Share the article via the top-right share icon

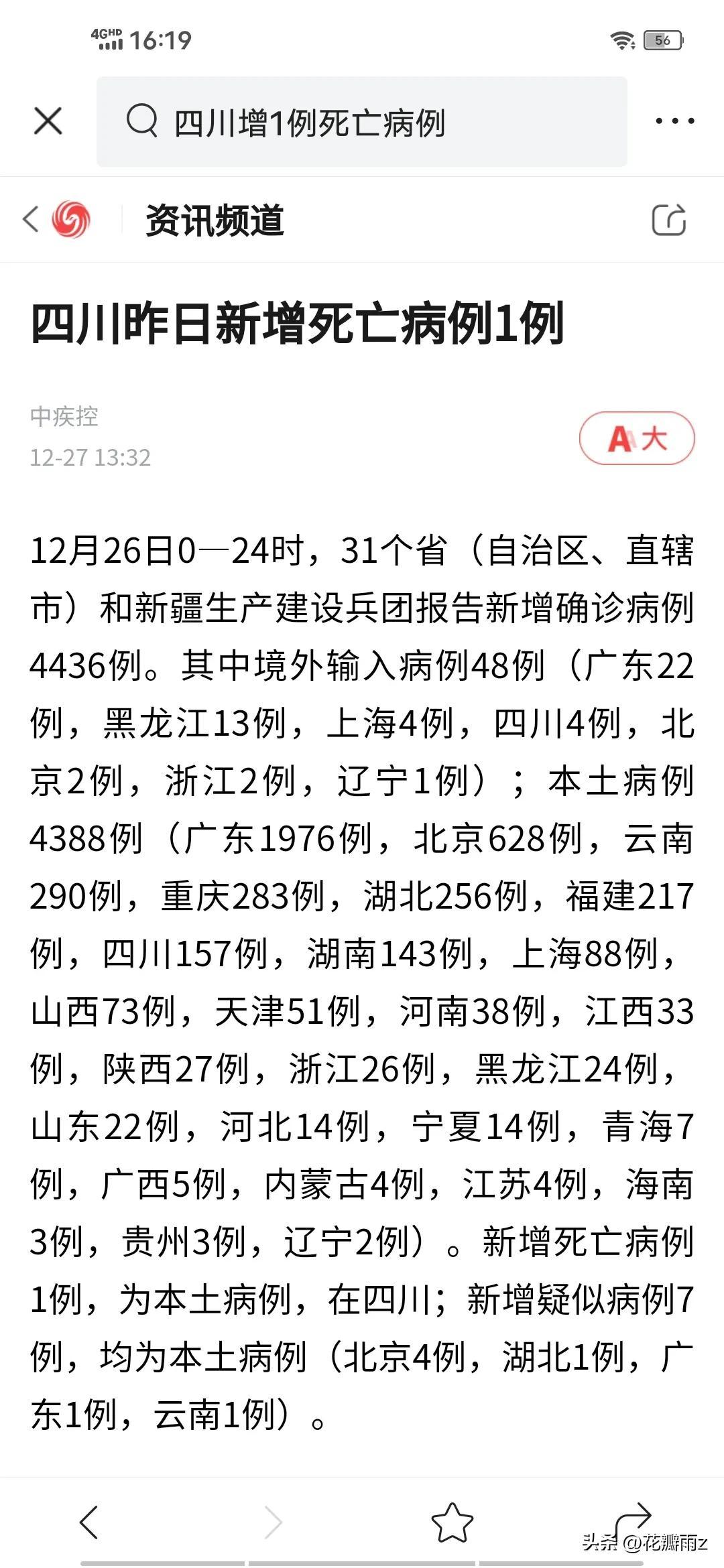669,219
